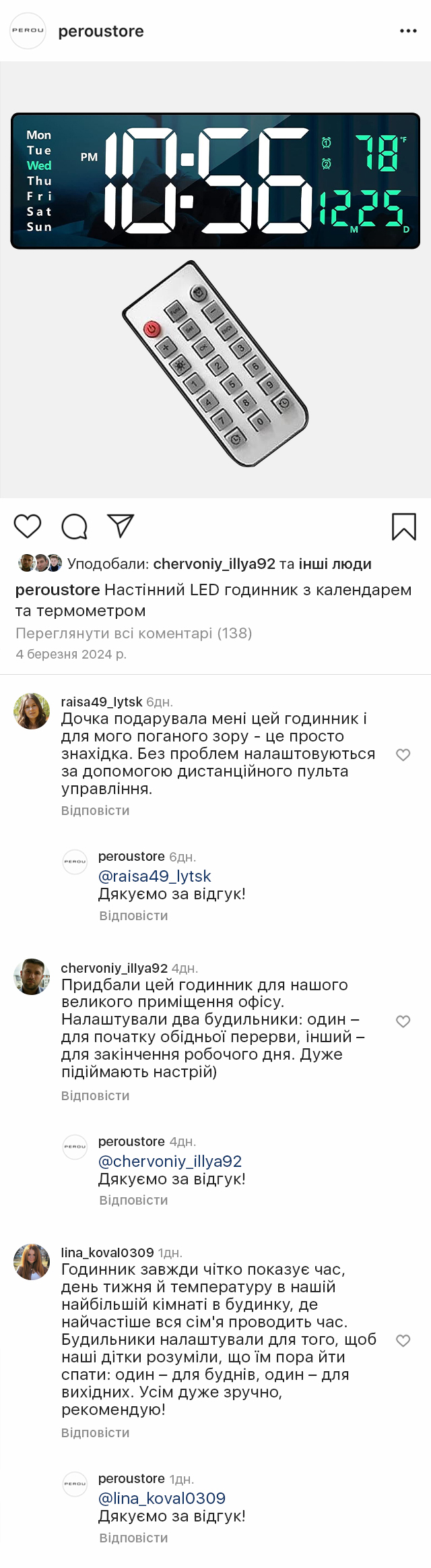
Task: Share the post via paper plane icon
Action: click(x=121, y=526)
